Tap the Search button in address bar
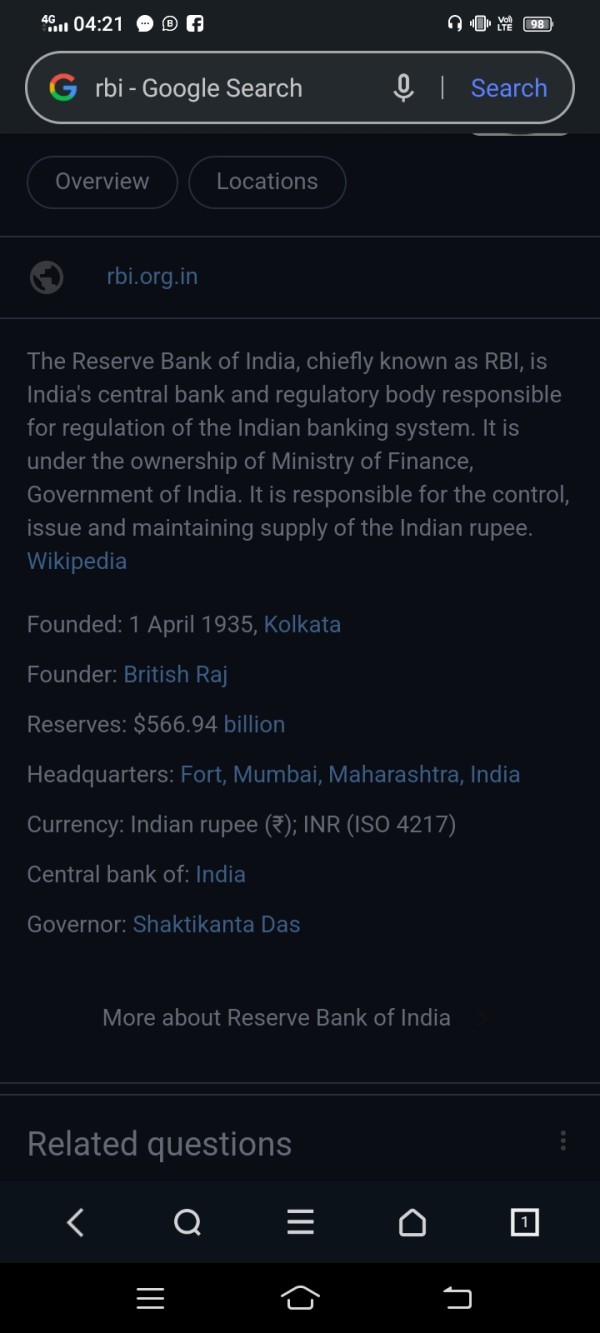This screenshot has height=1333, width=600. pyautogui.click(x=509, y=88)
